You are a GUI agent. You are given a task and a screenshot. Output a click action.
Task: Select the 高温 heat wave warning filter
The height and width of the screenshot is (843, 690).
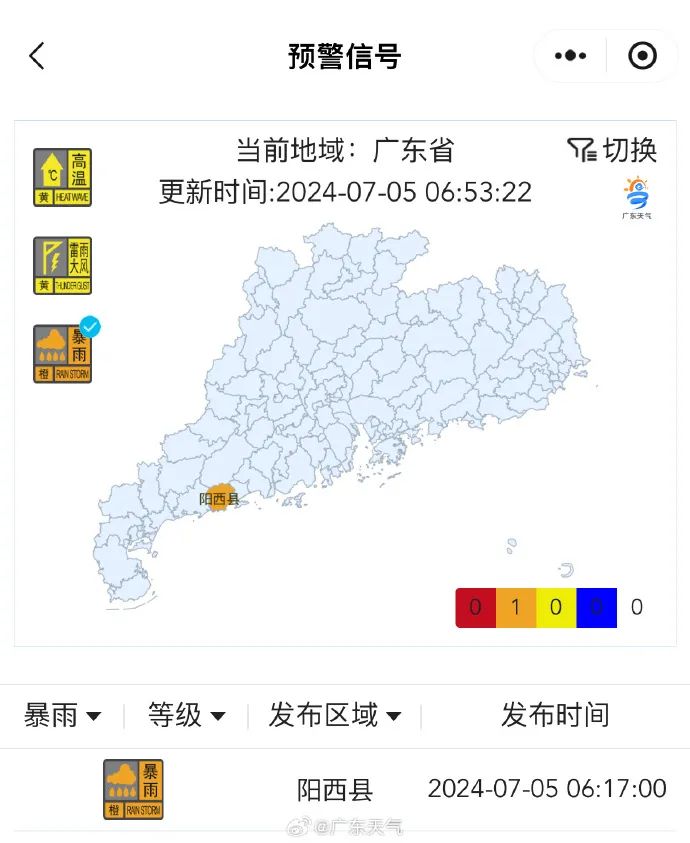62,177
